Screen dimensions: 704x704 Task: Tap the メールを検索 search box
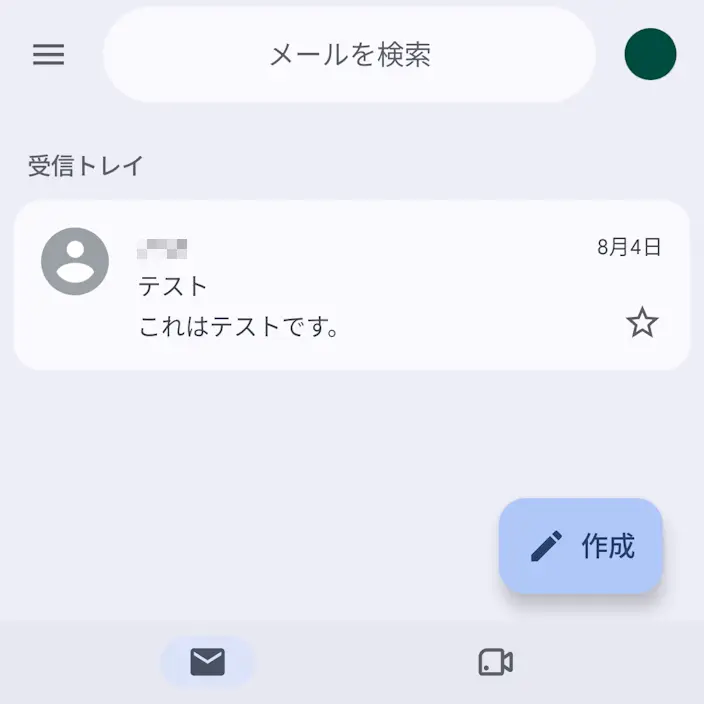point(349,54)
